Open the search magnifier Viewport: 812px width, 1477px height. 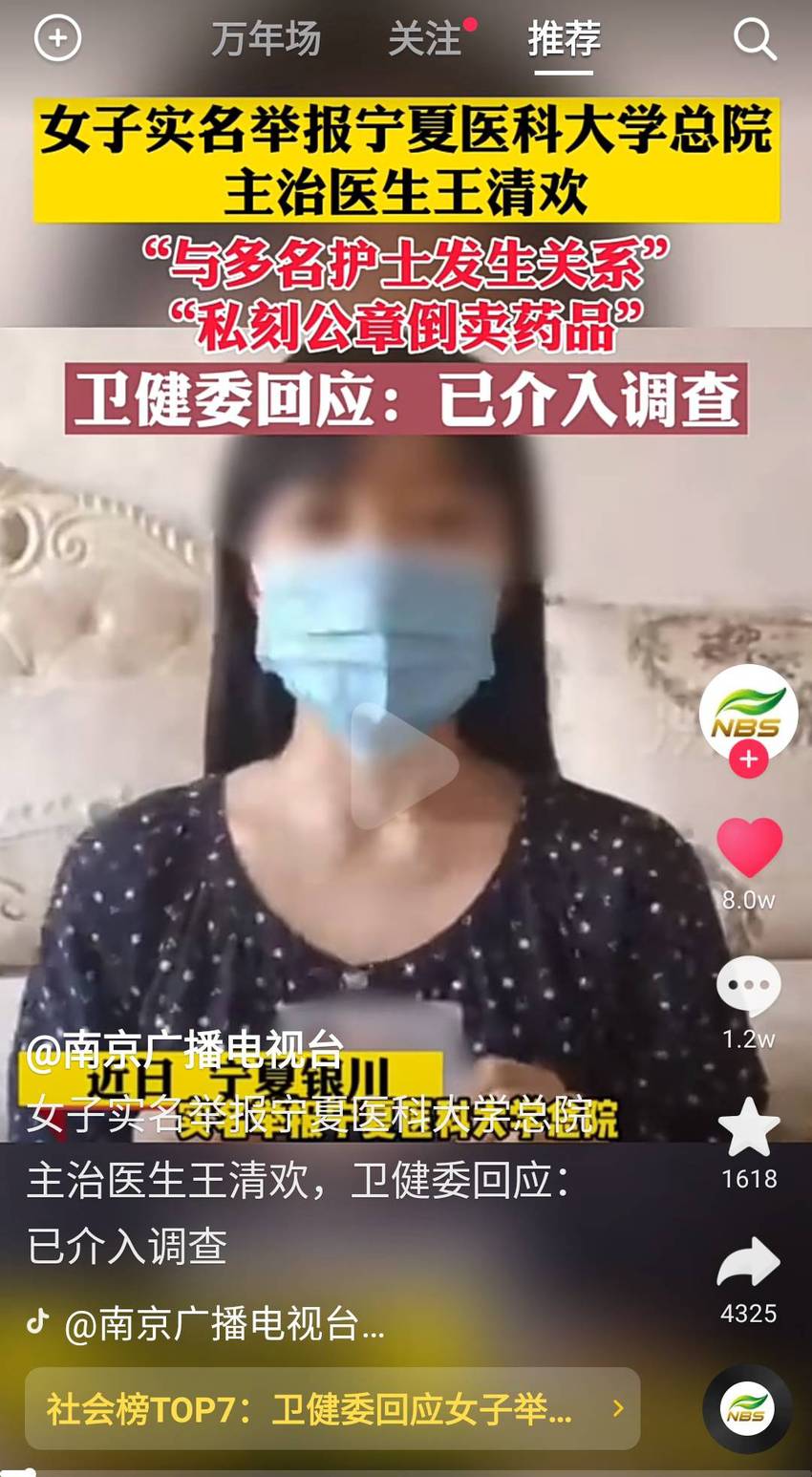tap(755, 40)
